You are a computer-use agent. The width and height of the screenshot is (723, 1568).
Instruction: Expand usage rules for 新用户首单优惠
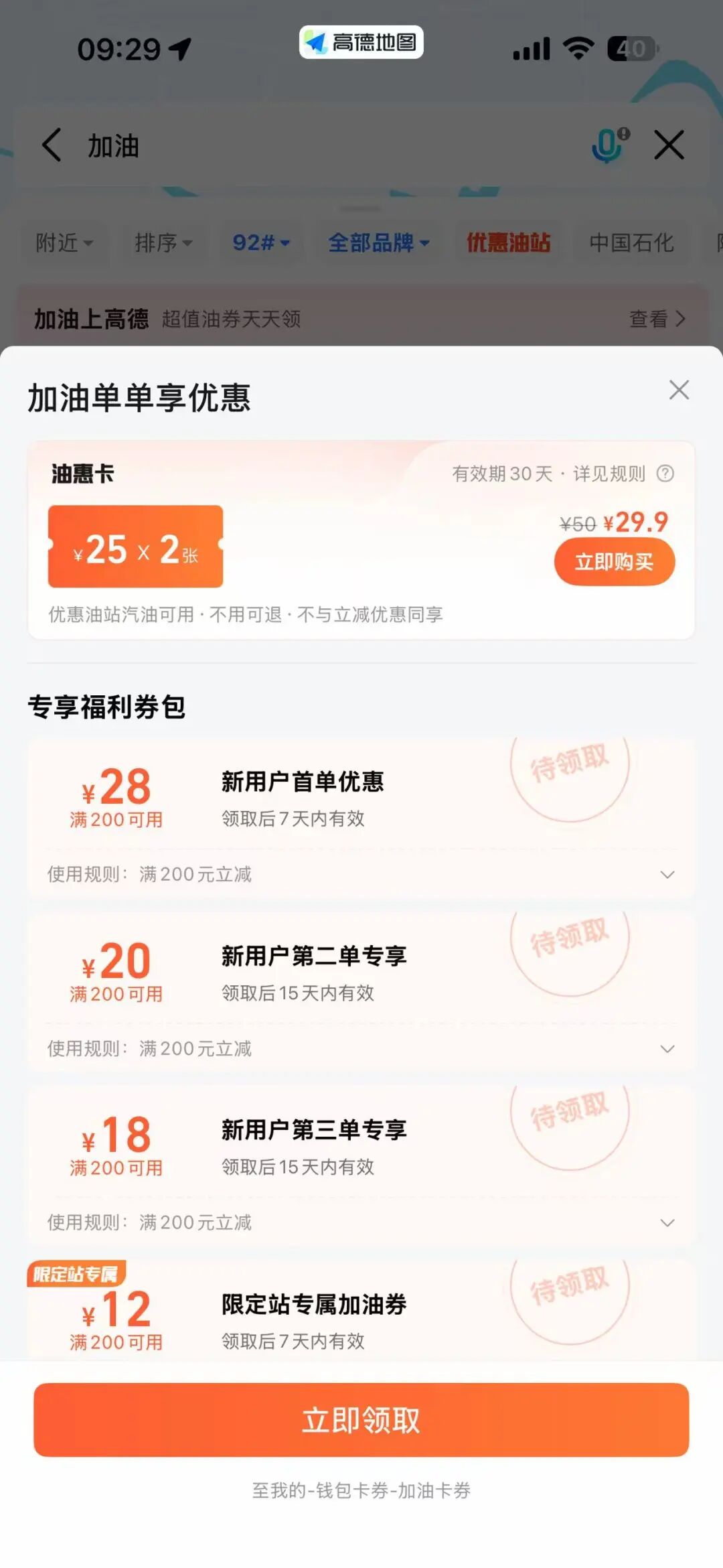(x=667, y=874)
